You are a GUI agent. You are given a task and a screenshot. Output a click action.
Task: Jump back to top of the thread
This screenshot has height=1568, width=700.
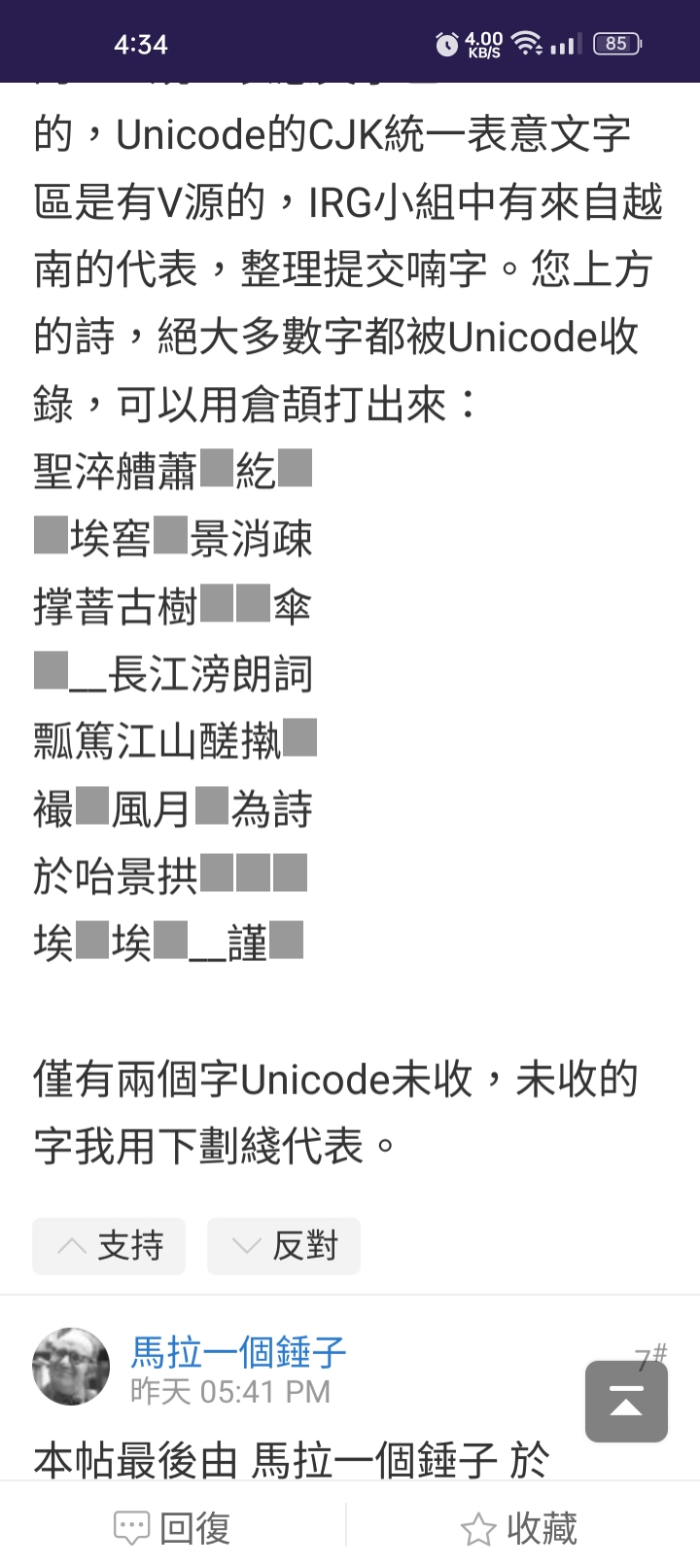click(626, 1401)
